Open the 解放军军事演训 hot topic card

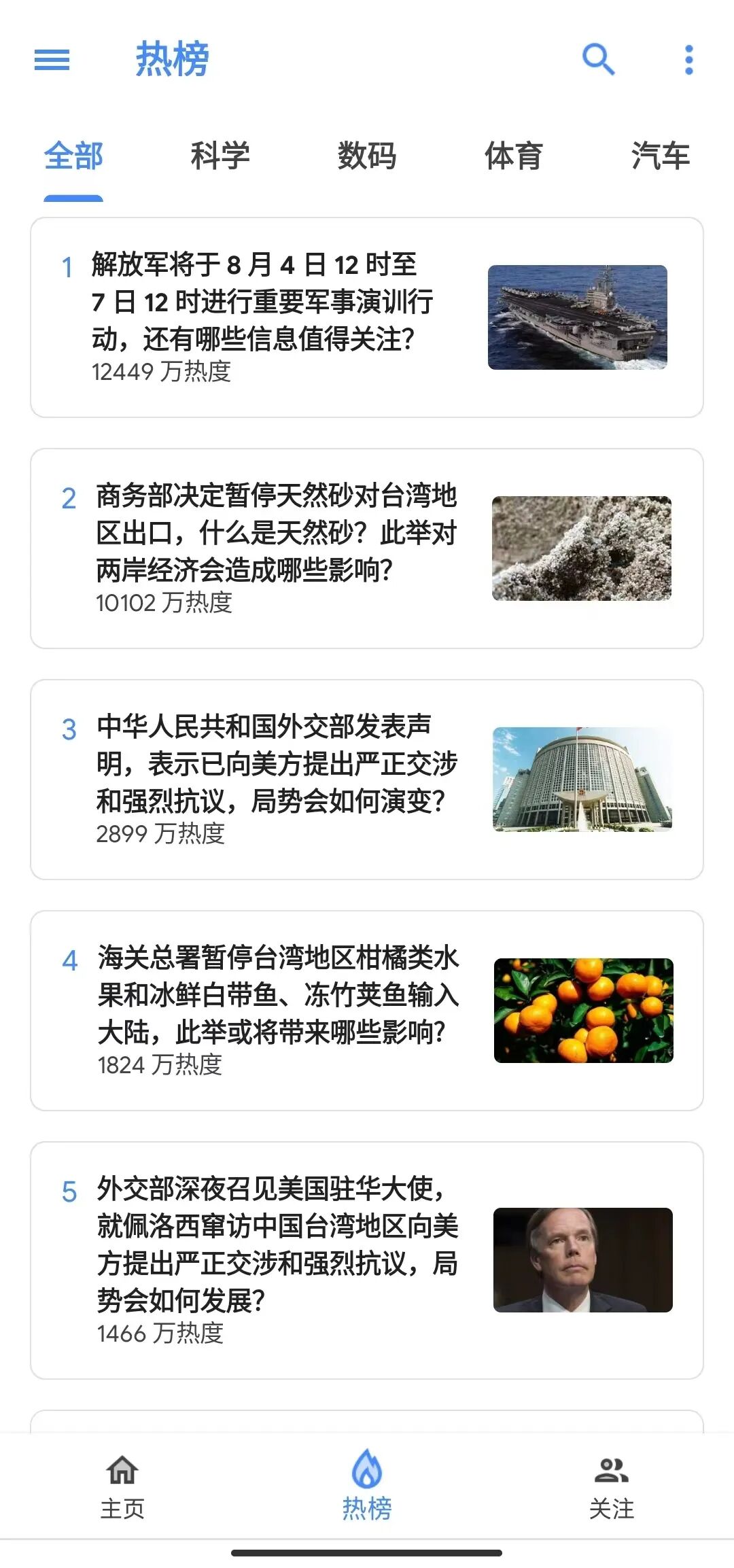[367, 317]
